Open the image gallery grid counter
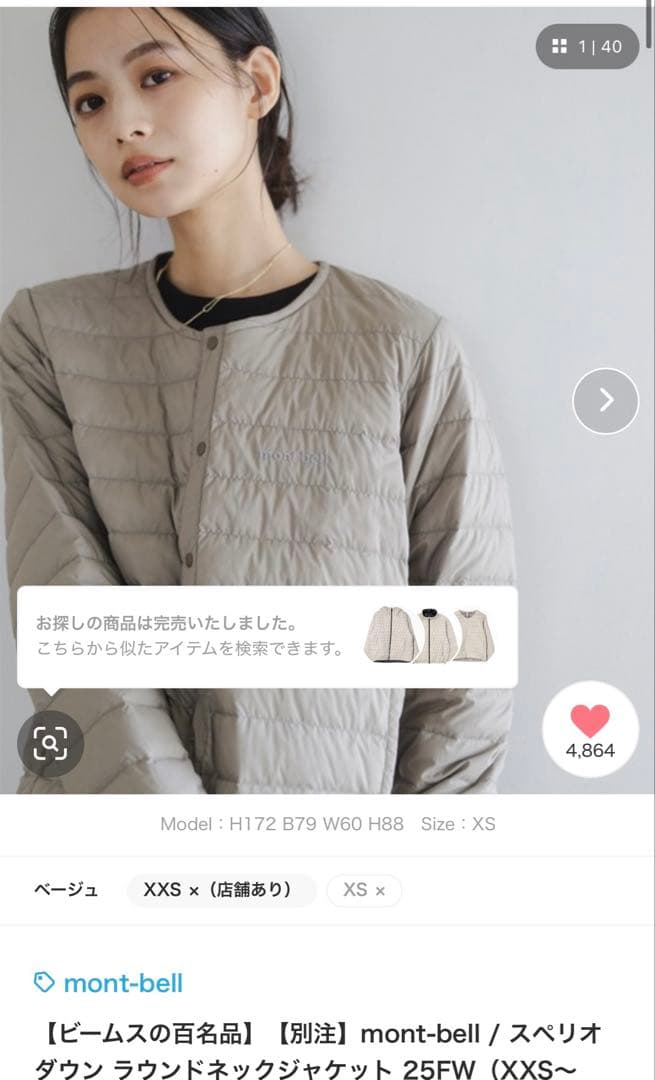The image size is (655, 1080). 587,47
